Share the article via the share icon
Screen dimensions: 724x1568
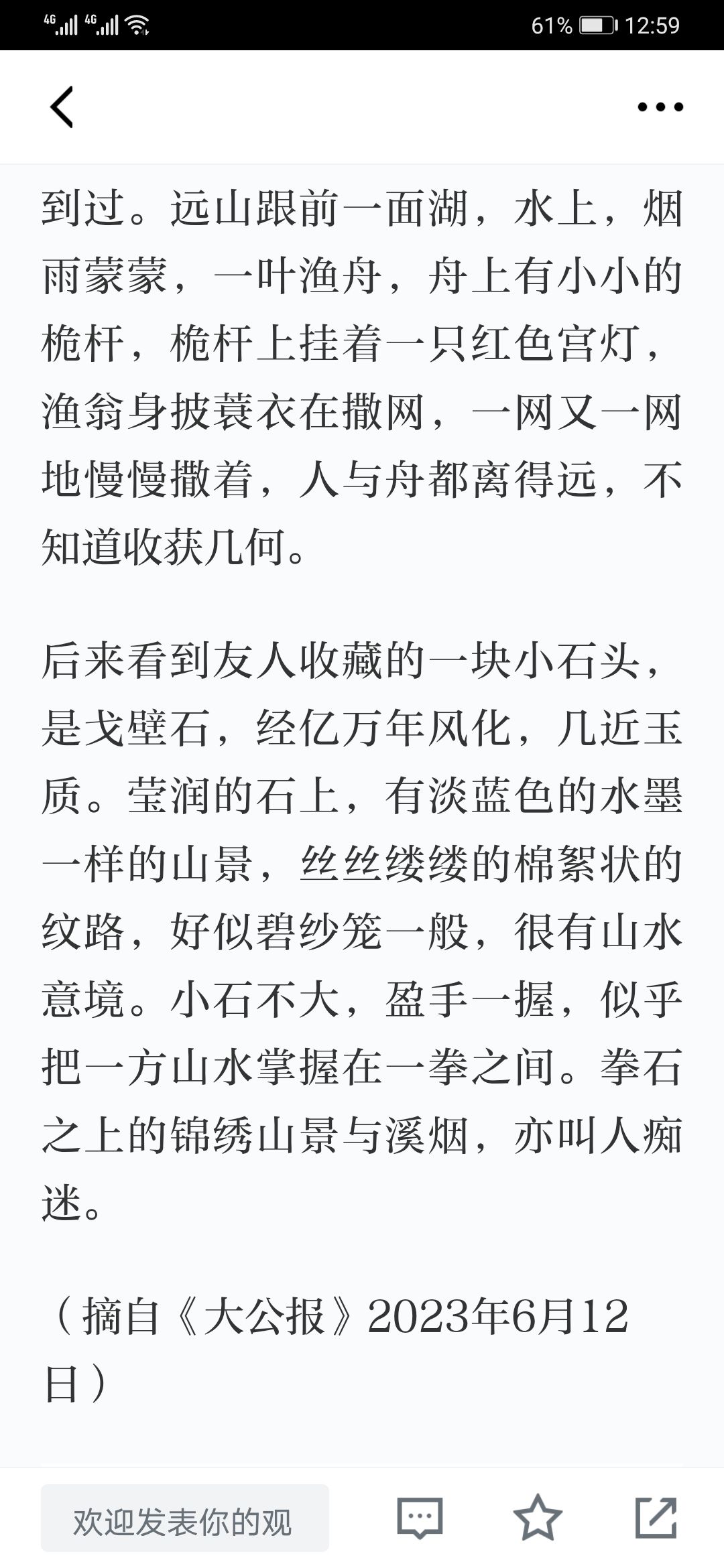656,1518
